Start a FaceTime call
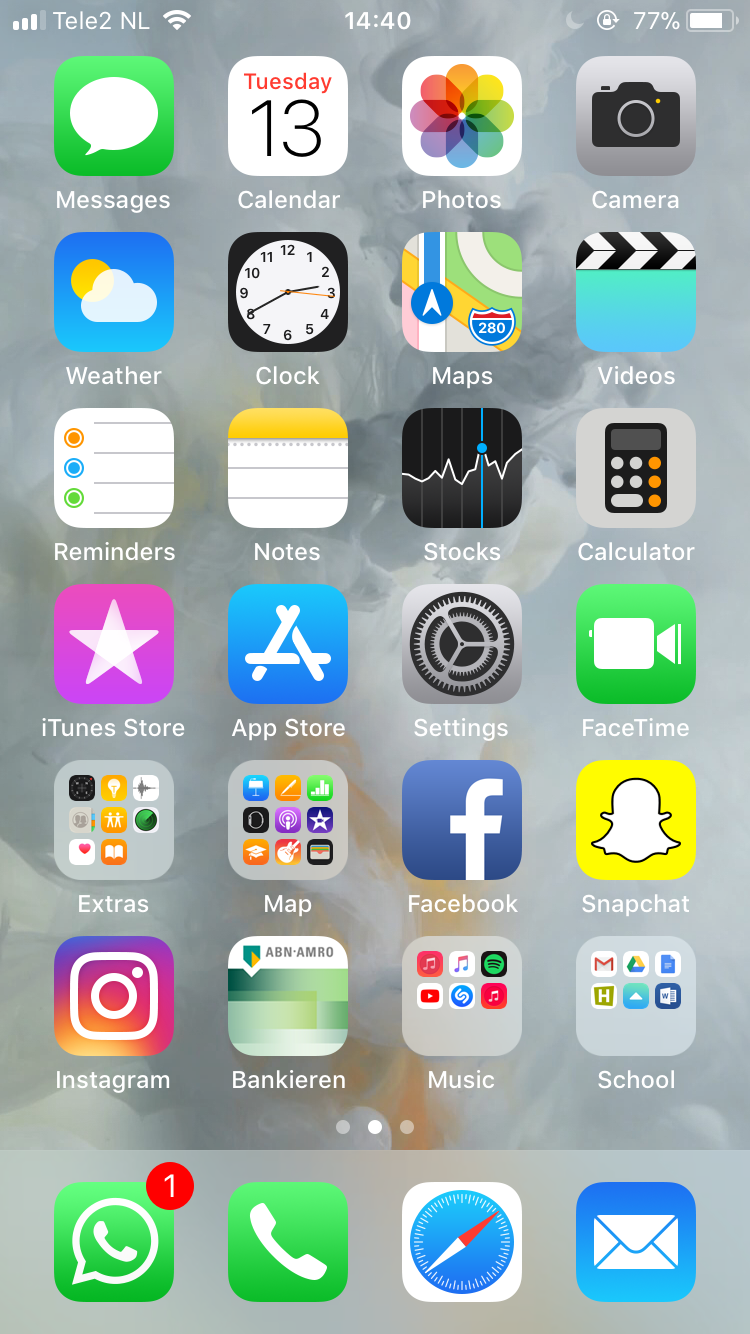The width and height of the screenshot is (750, 1334). (x=635, y=644)
